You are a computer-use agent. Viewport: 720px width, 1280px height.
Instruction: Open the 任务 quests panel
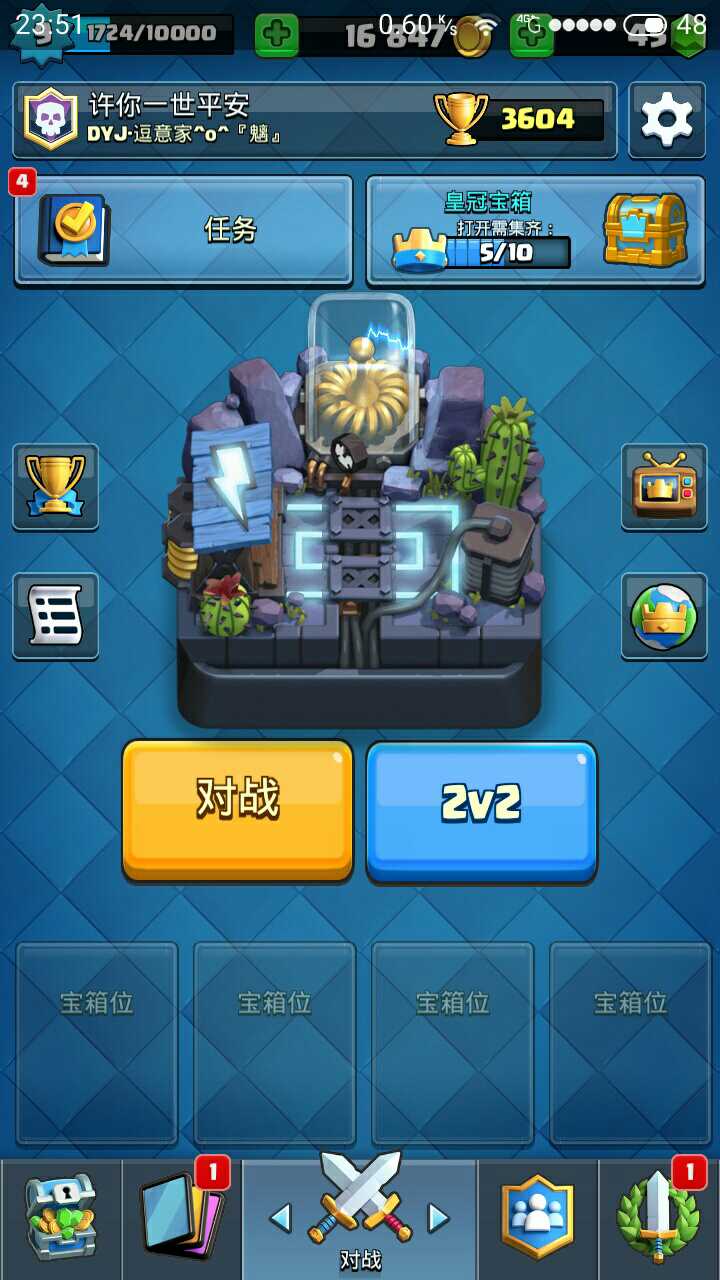(184, 230)
